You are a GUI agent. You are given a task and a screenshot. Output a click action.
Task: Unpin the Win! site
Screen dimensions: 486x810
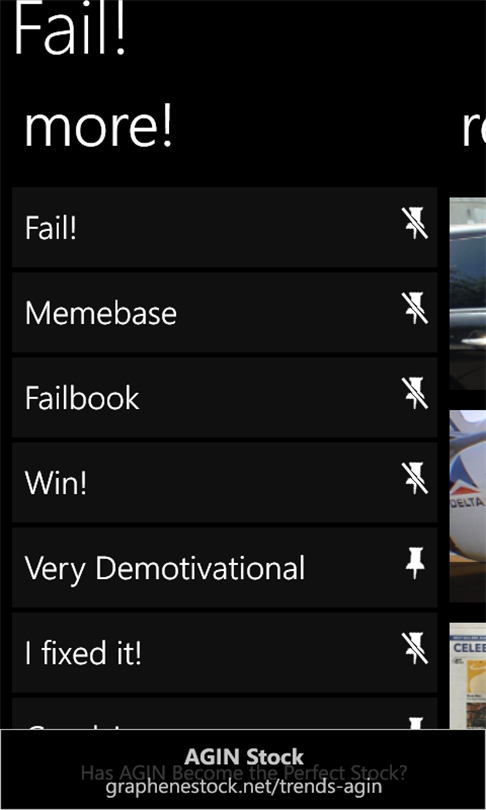[x=415, y=478]
